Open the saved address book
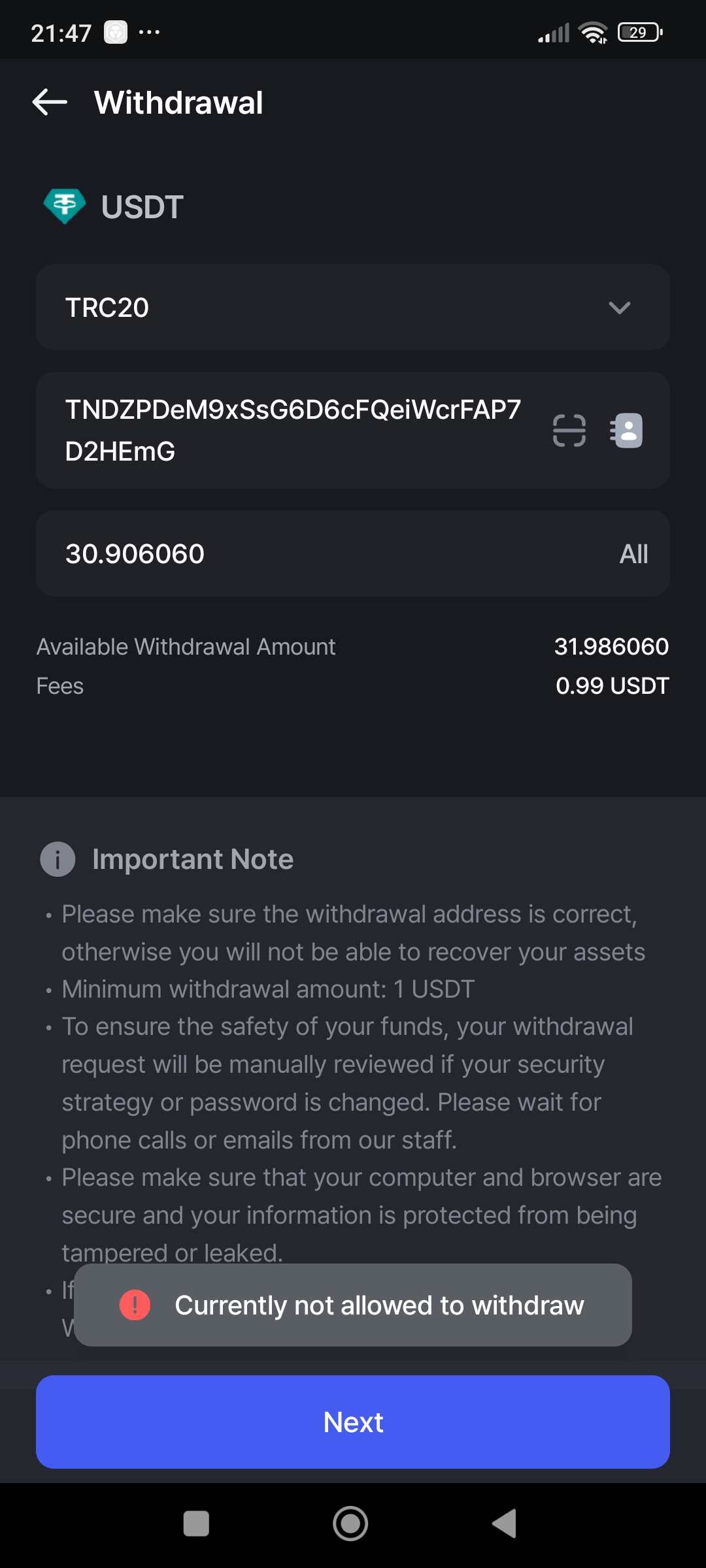This screenshot has width=706, height=1568. pos(626,431)
